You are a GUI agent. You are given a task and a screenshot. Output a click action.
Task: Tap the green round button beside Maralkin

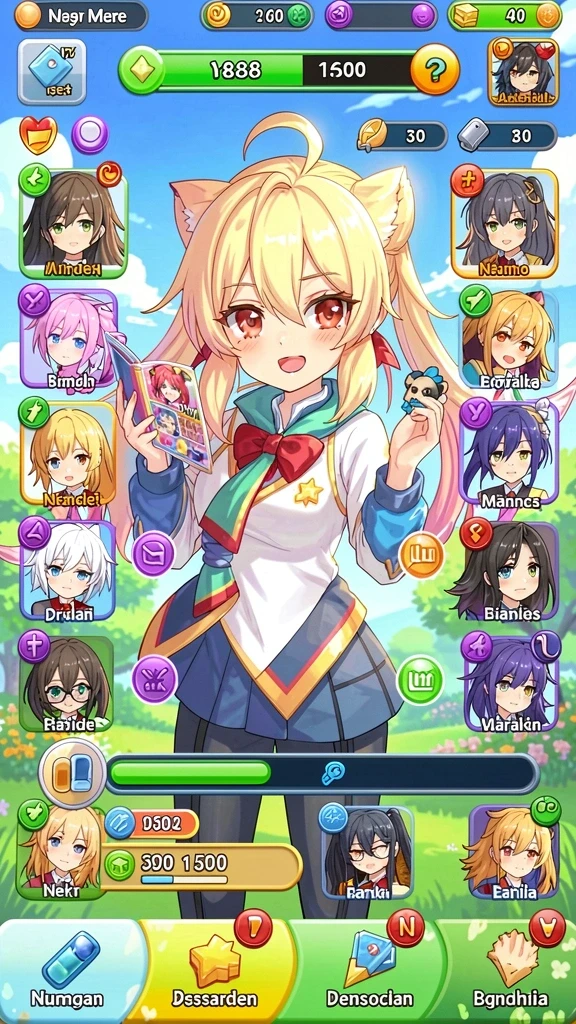(x=421, y=681)
